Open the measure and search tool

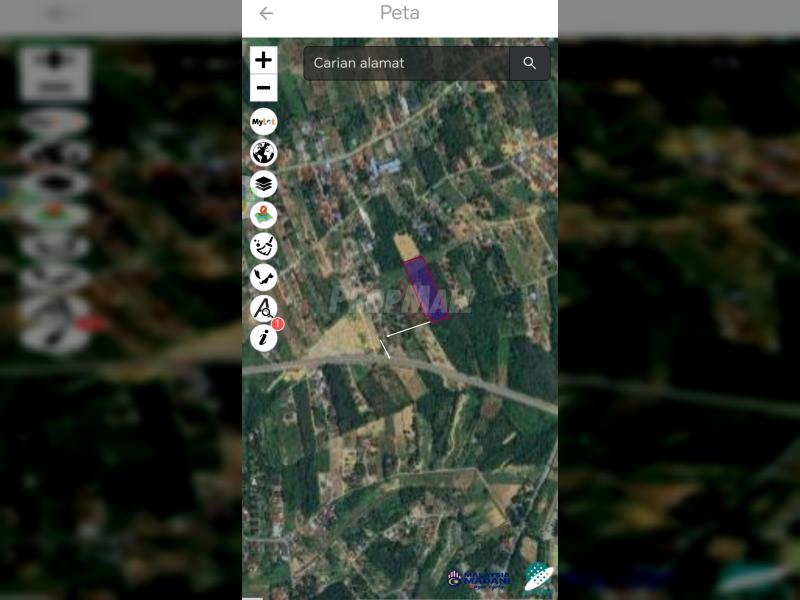pos(263,308)
